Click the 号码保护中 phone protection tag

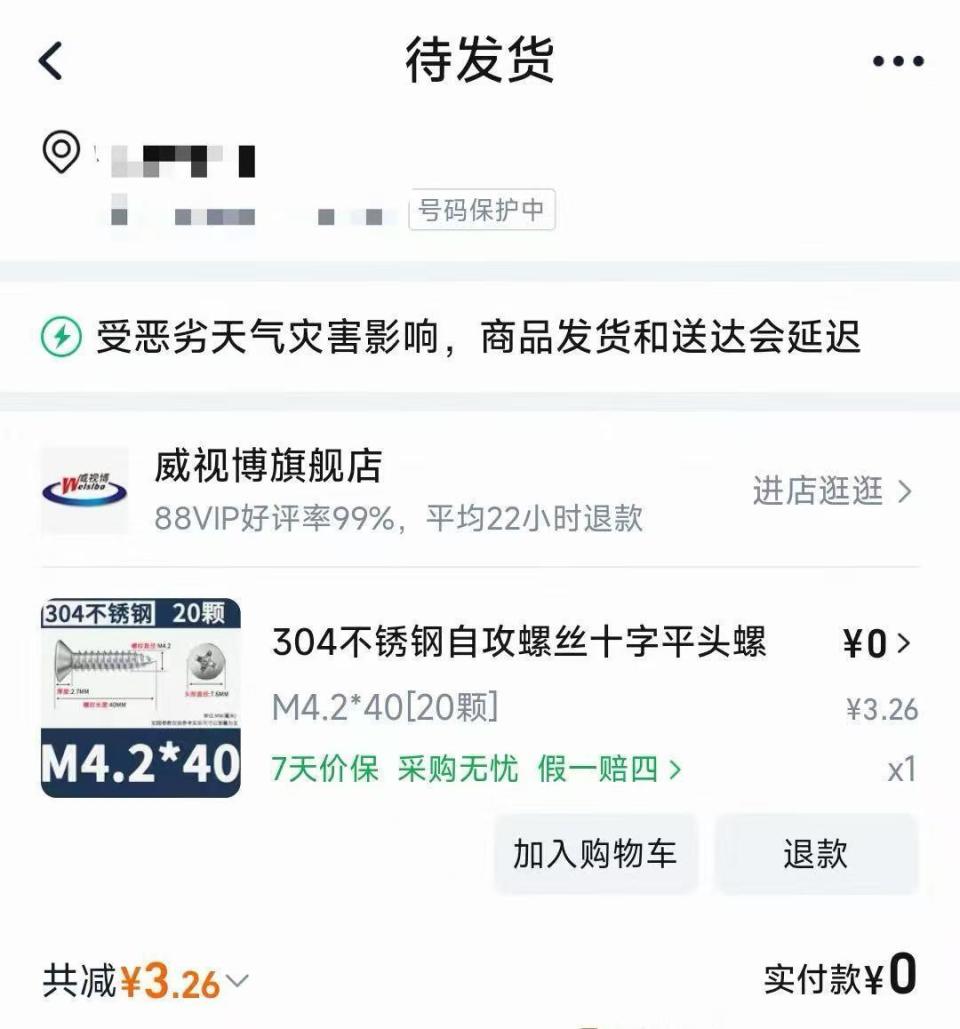point(484,210)
